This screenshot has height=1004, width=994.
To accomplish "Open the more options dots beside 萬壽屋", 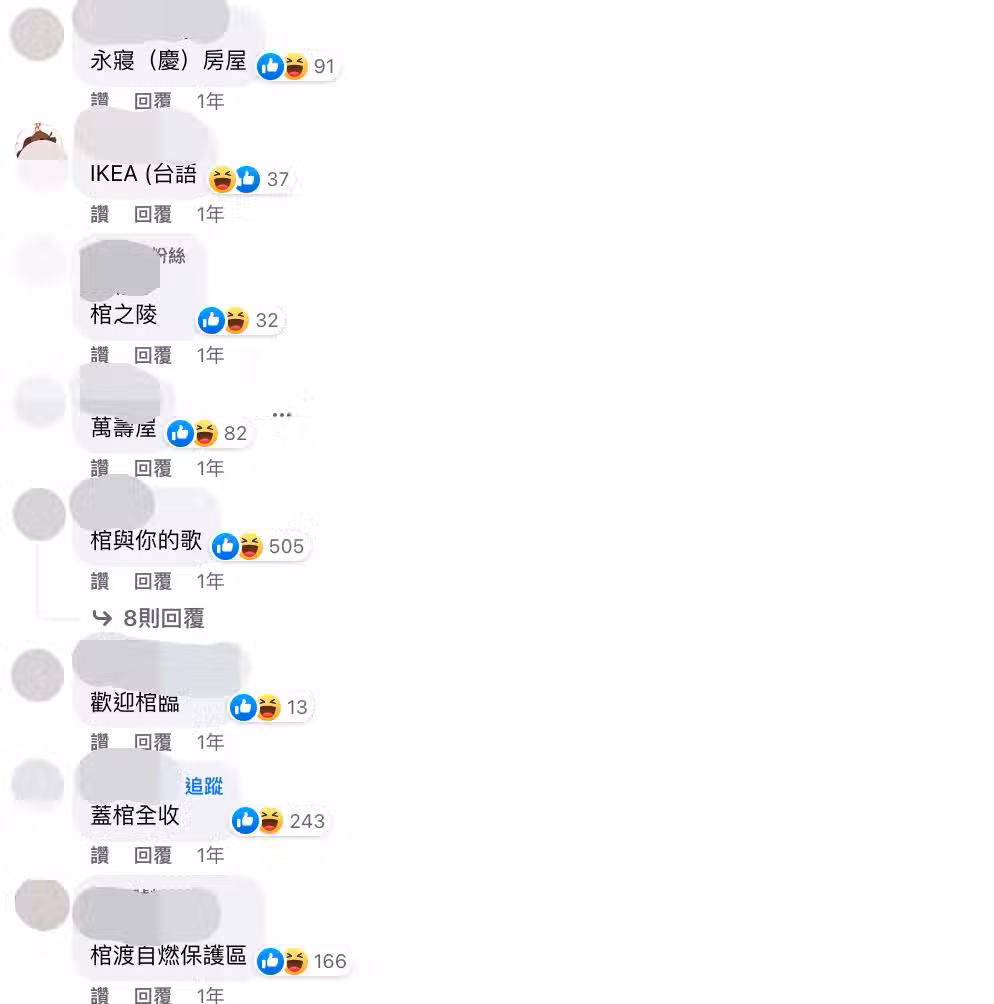I will (282, 414).
